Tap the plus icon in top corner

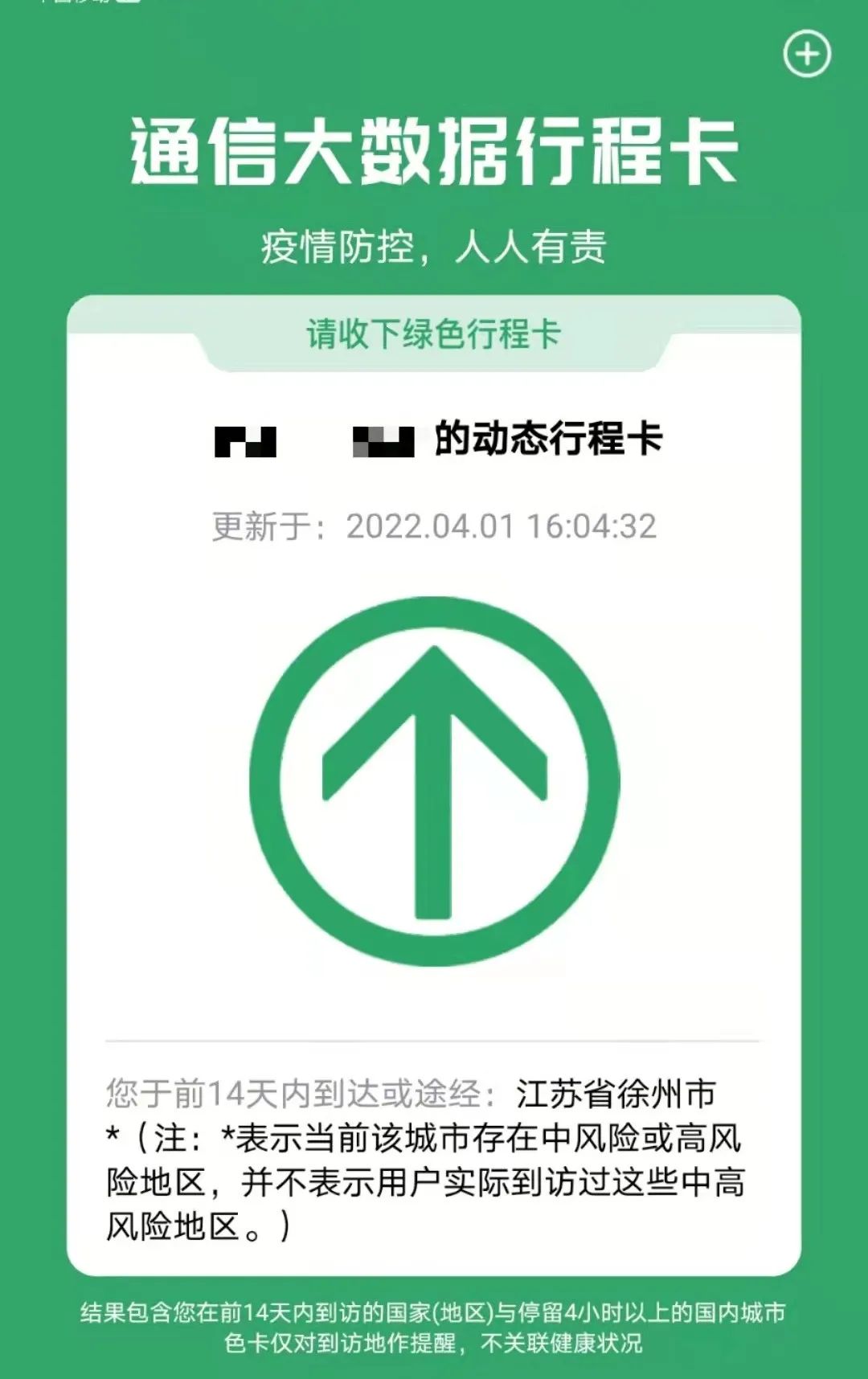coord(807,54)
